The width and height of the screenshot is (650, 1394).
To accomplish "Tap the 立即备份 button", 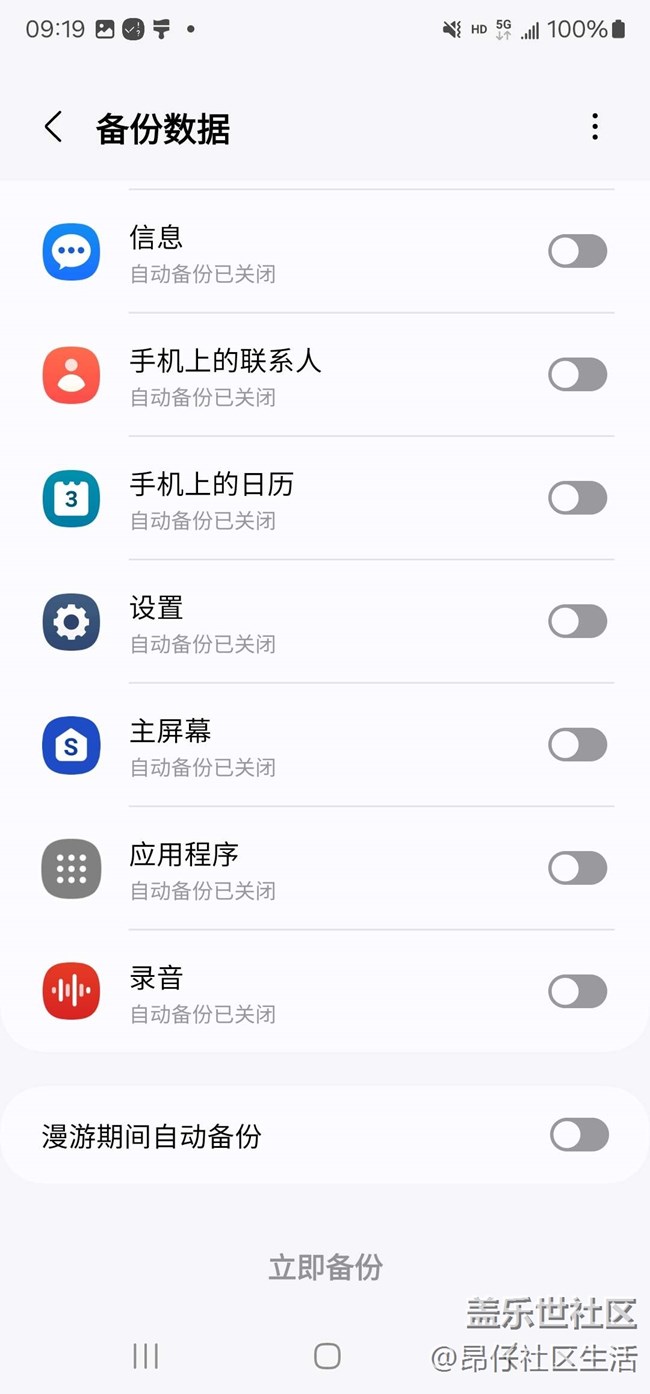I will [x=325, y=1267].
